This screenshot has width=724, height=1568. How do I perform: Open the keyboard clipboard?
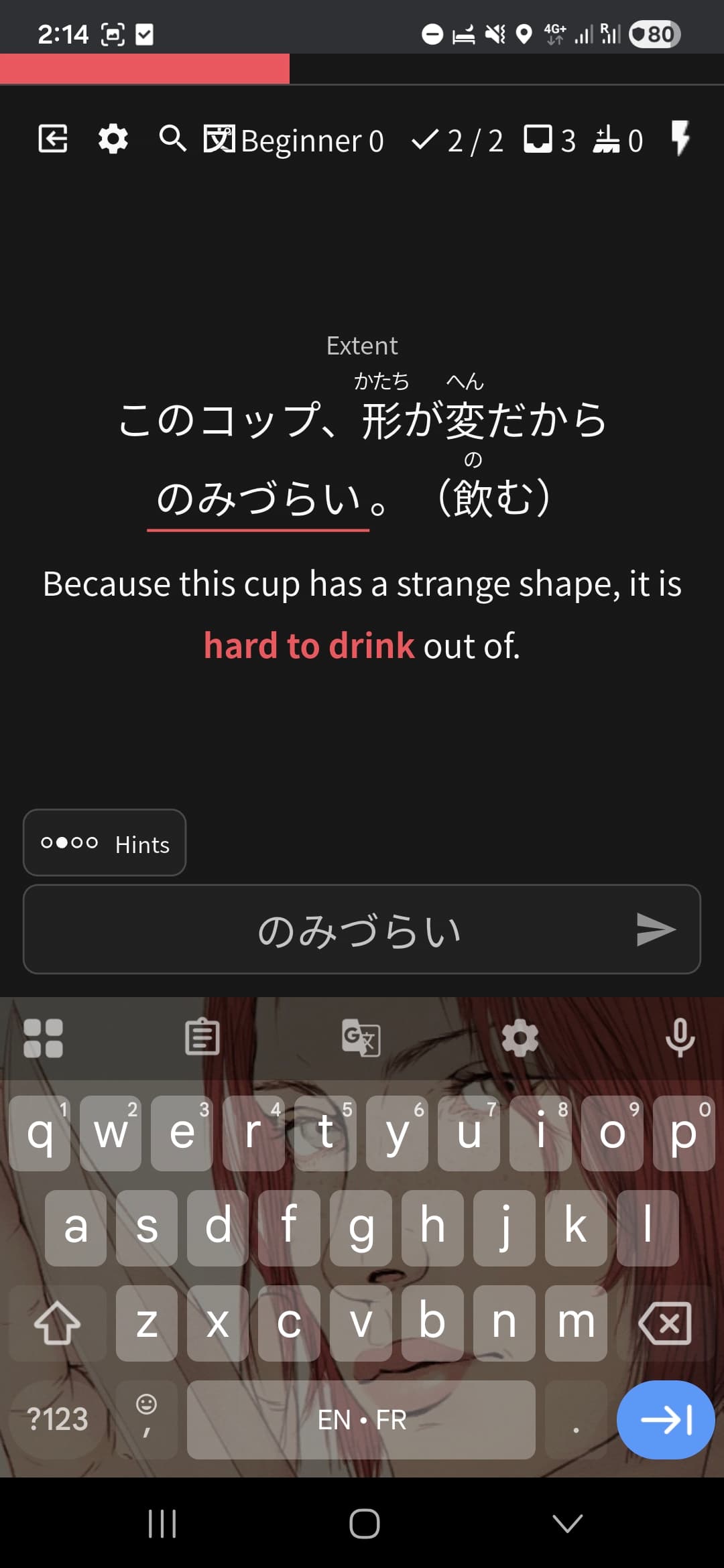pos(202,1037)
